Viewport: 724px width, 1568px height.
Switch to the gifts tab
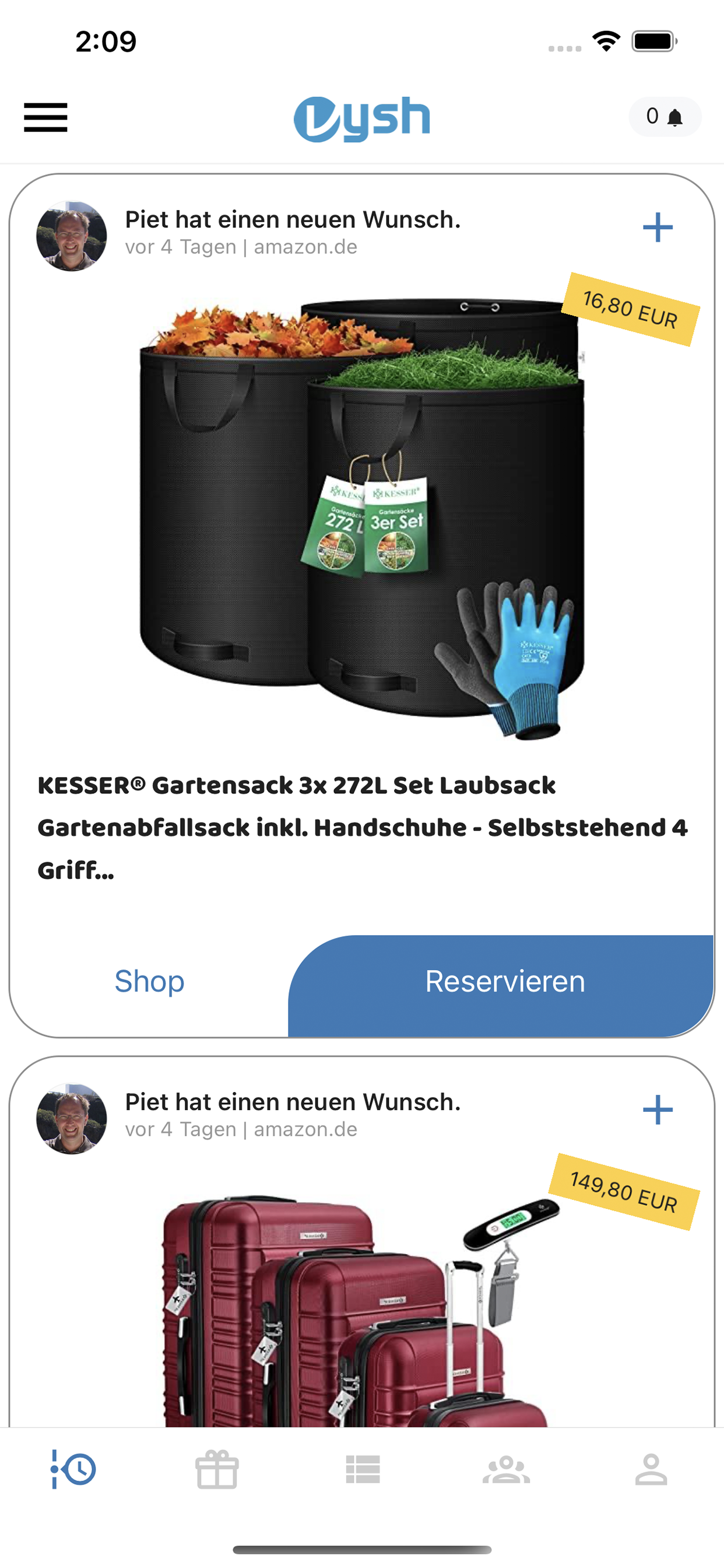[217, 1470]
